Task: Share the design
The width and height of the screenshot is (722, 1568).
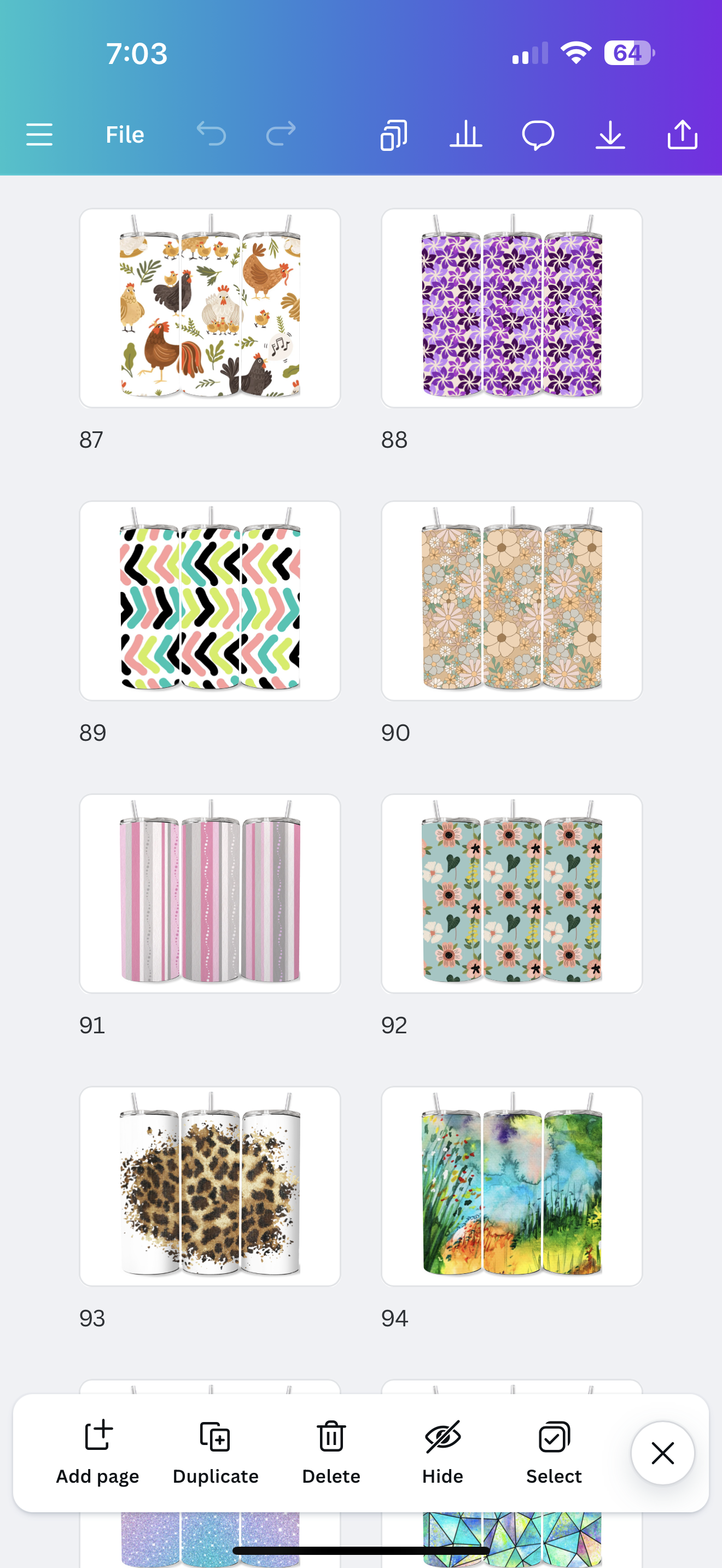Action: (683, 134)
